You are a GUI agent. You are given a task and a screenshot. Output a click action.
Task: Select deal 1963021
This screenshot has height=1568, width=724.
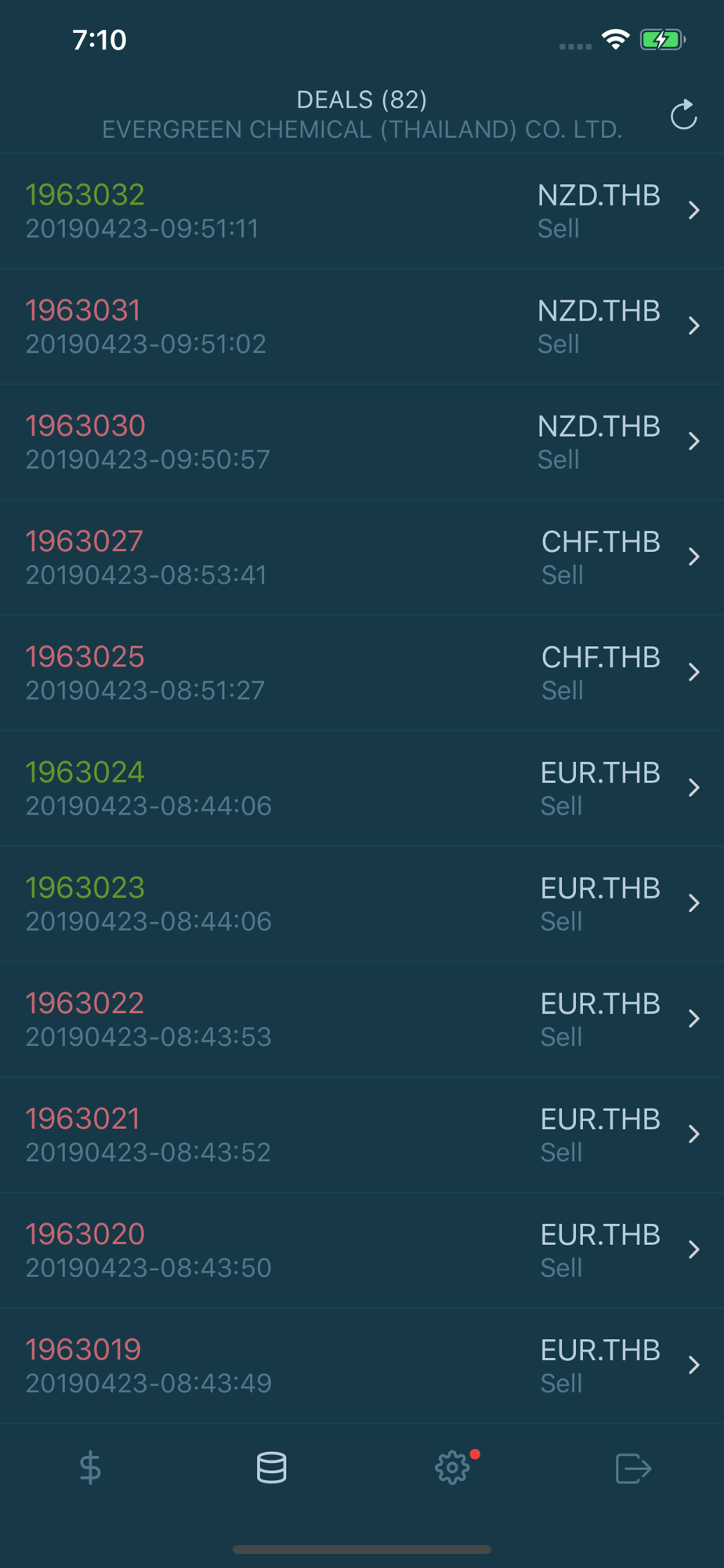click(x=362, y=1134)
